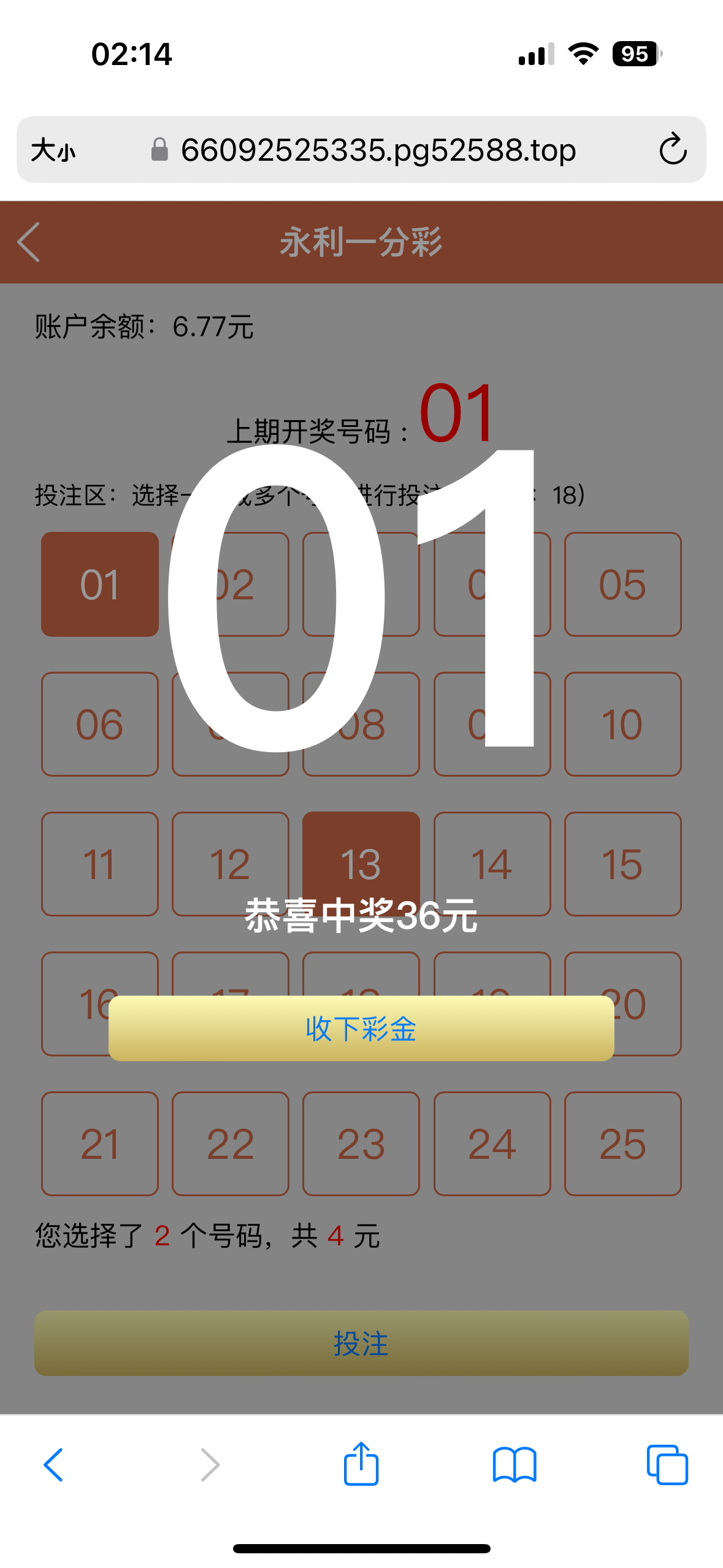Deselect number 01
Viewport: 723px width, 1568px height.
click(99, 584)
